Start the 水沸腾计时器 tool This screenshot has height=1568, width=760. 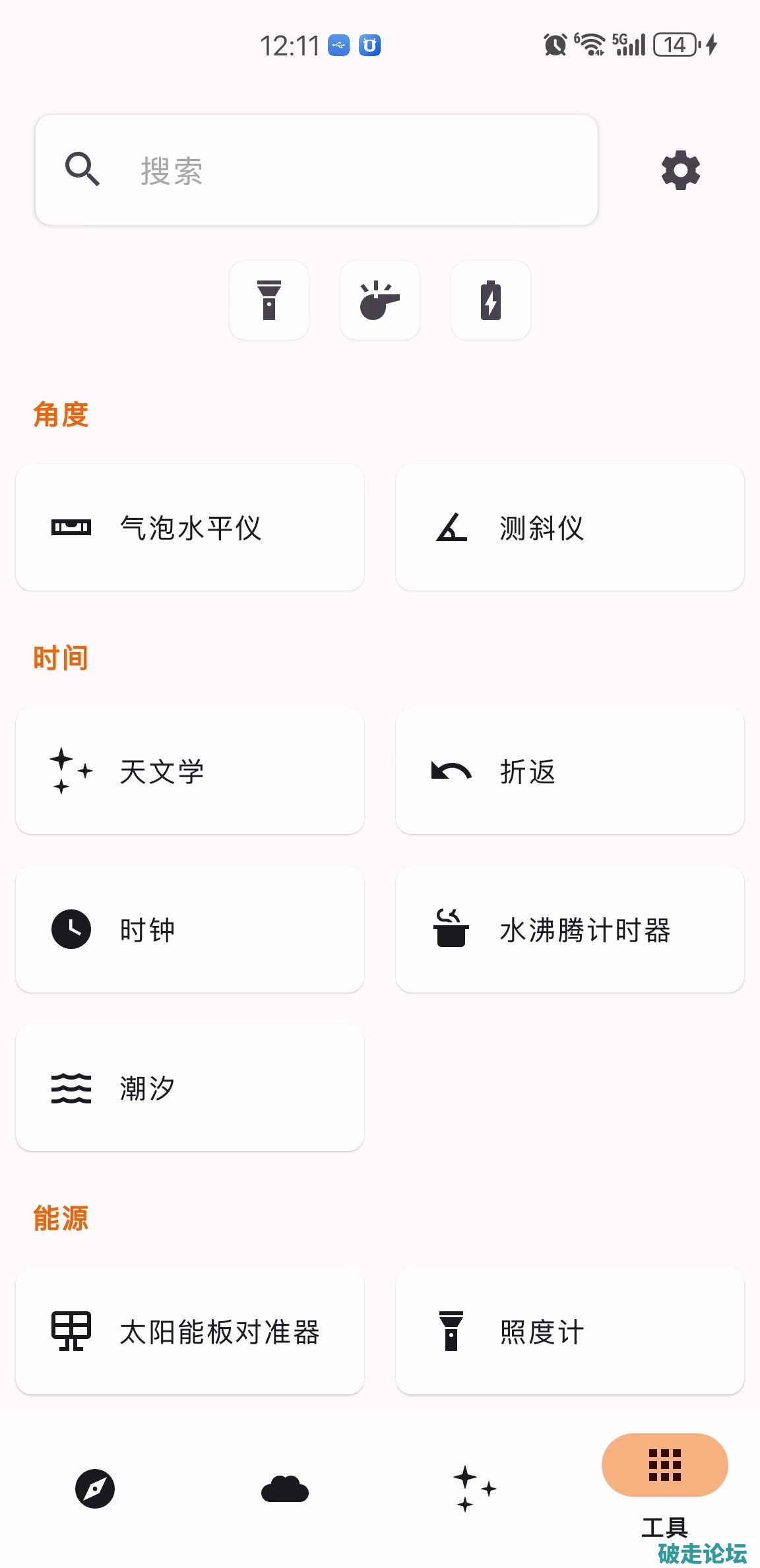tap(570, 929)
